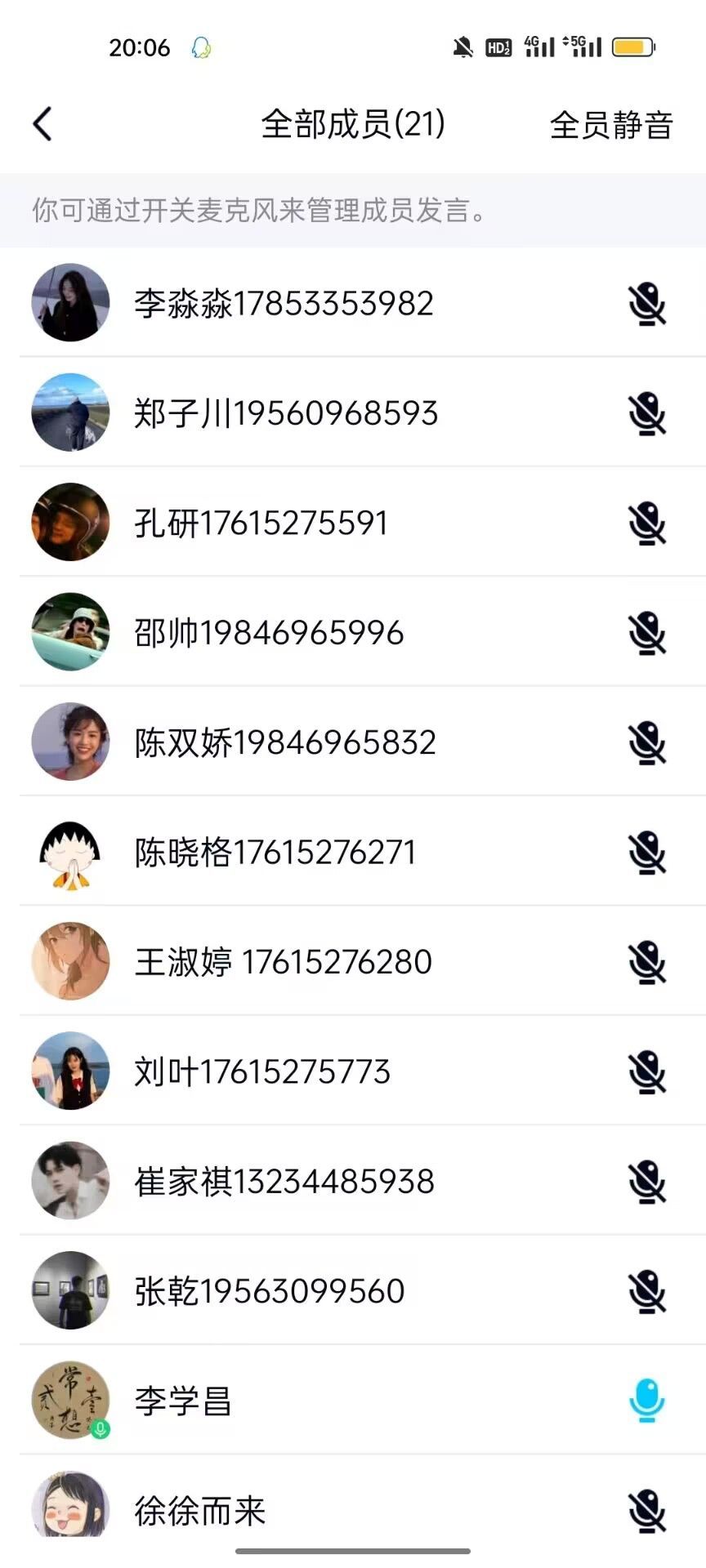Unmute 王淑婷's microphone
This screenshot has width=706, height=1568.
[647, 962]
